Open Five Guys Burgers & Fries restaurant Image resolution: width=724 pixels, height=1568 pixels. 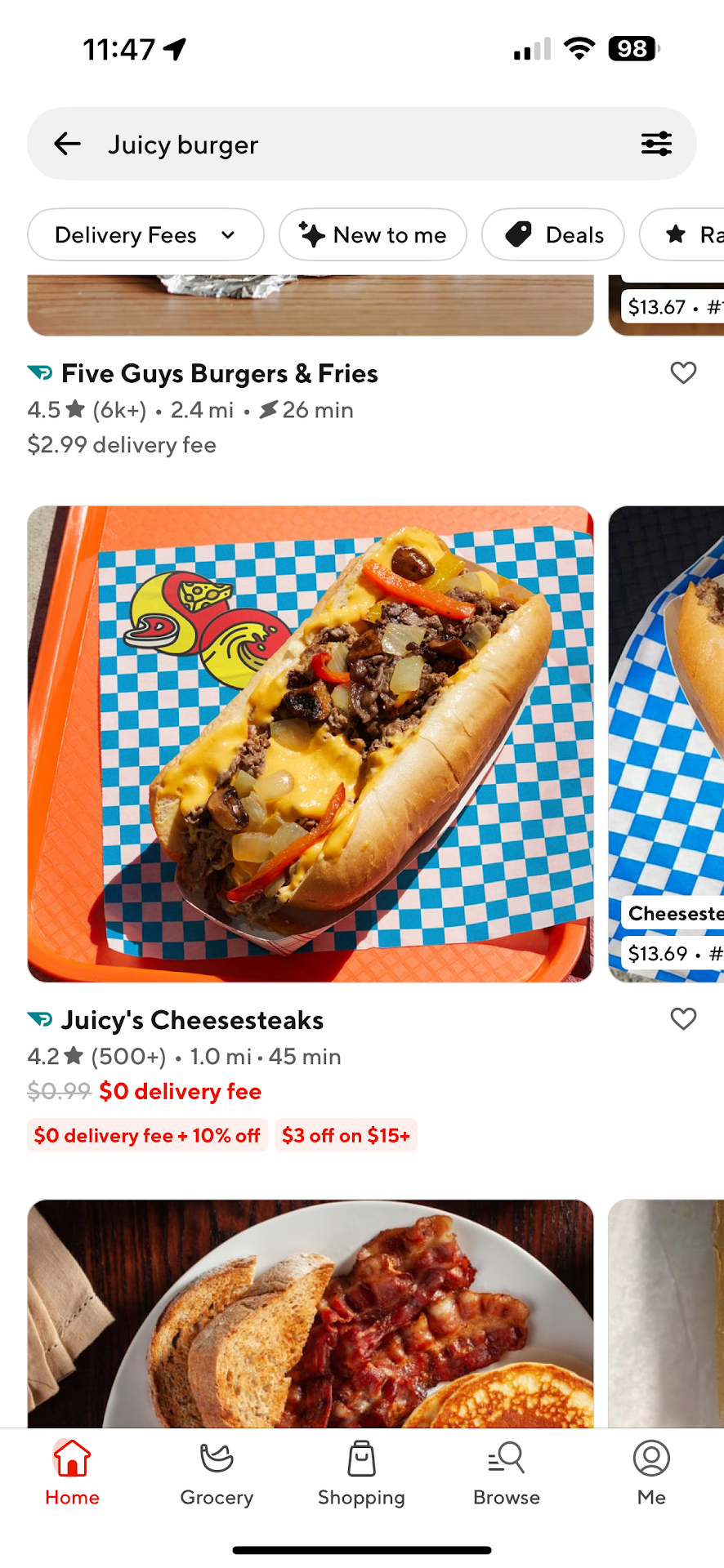click(219, 374)
